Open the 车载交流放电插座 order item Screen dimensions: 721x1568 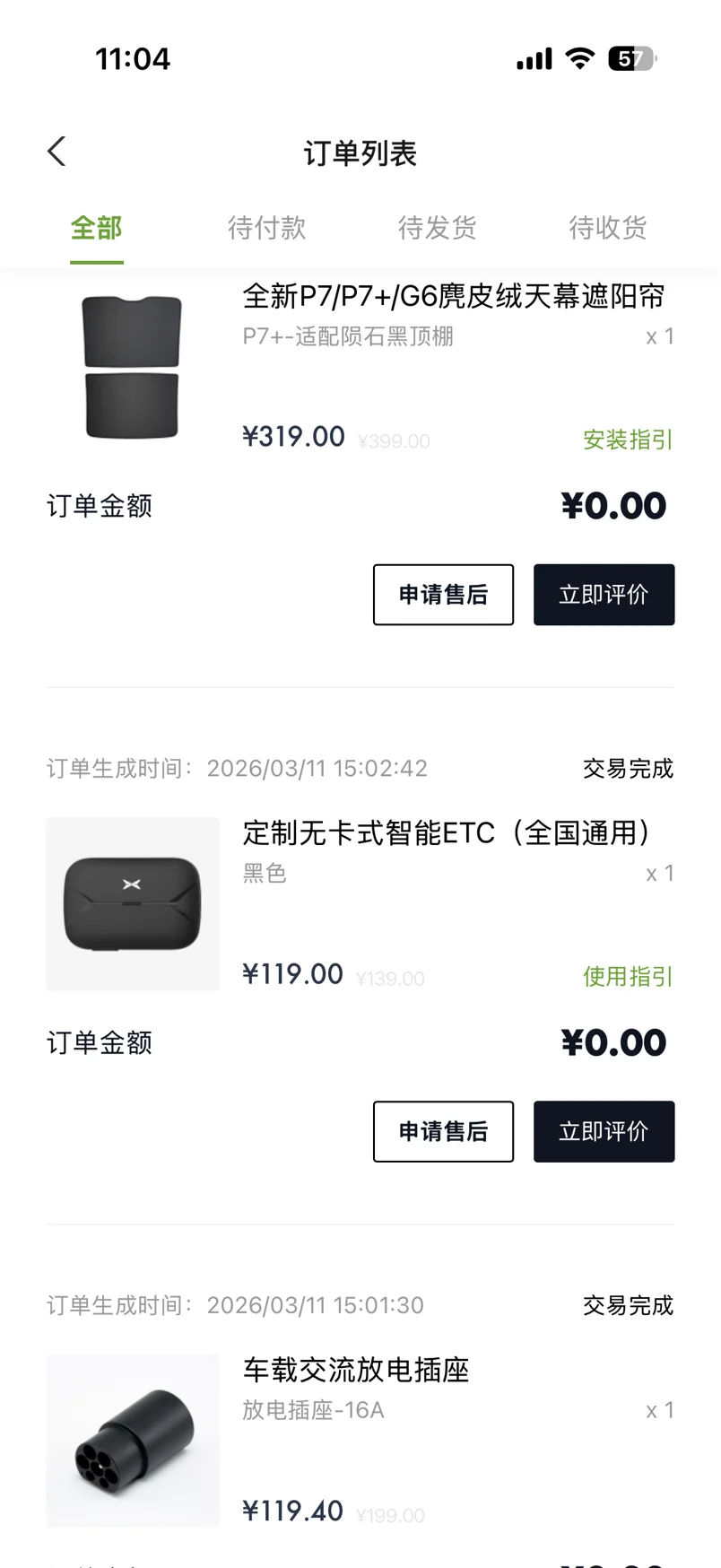pos(356,1370)
